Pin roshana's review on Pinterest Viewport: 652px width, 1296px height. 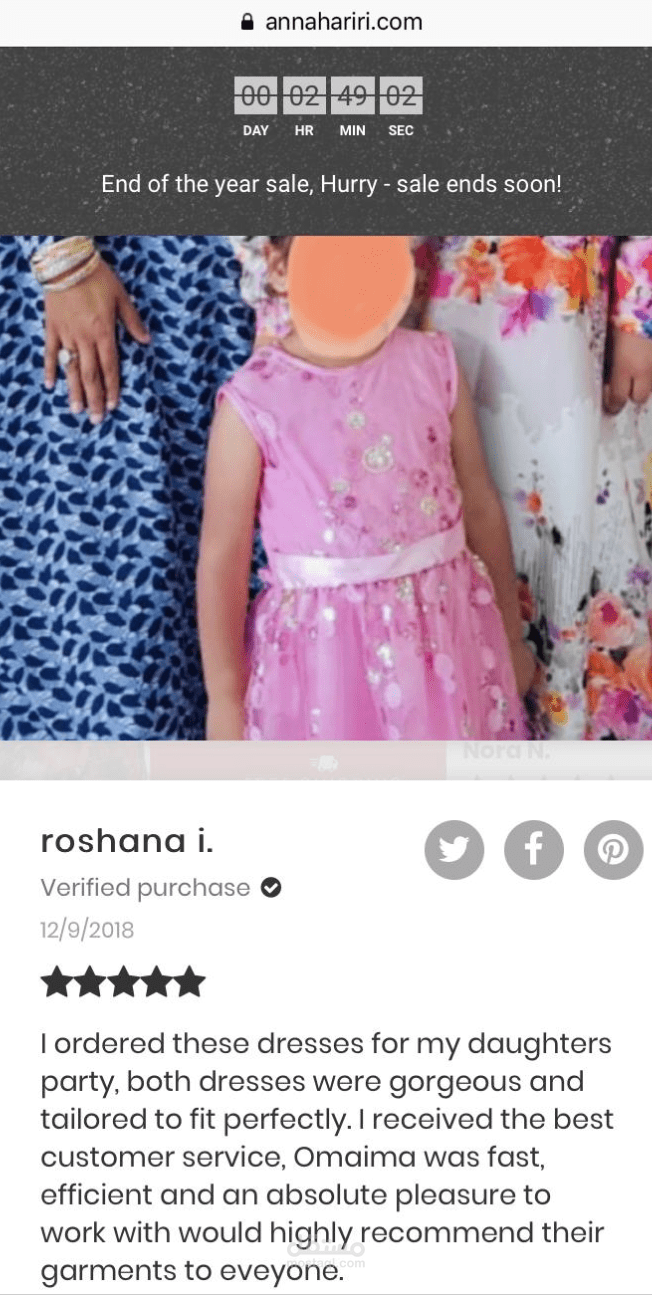[x=613, y=850]
